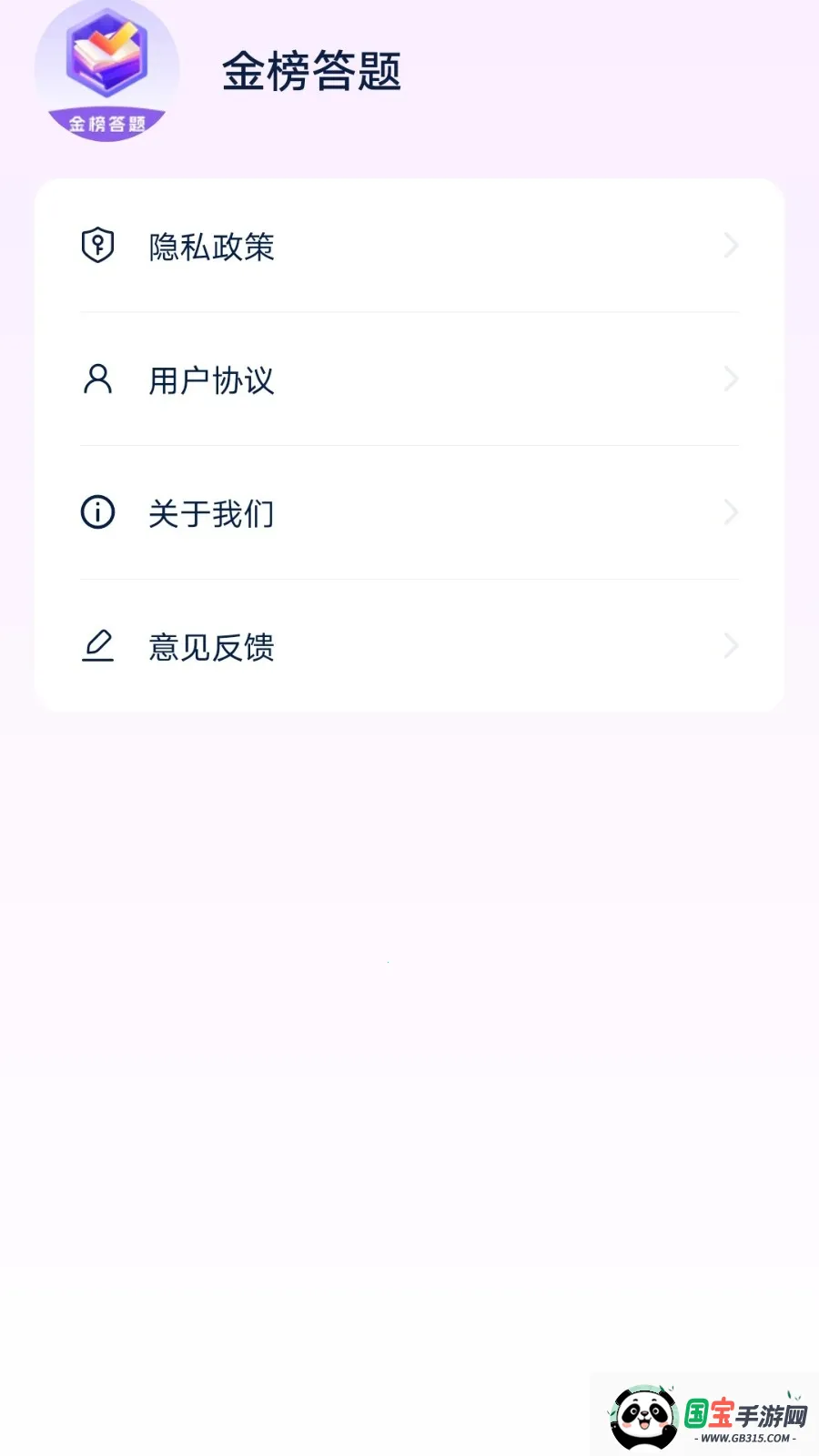
Task: Open 意见反馈 via its disclosure arrow
Action: [x=731, y=646]
